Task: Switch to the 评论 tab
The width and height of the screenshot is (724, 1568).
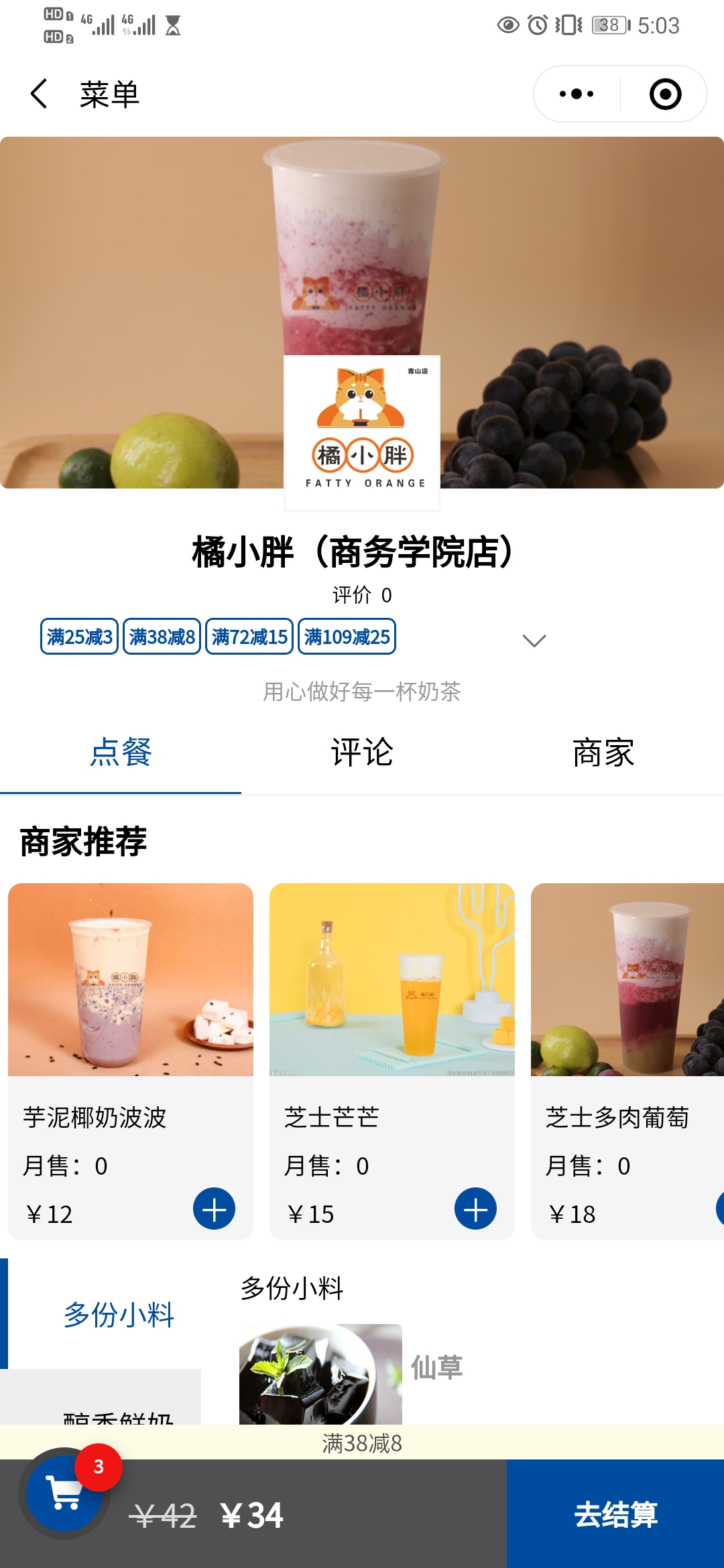Action: tap(362, 753)
